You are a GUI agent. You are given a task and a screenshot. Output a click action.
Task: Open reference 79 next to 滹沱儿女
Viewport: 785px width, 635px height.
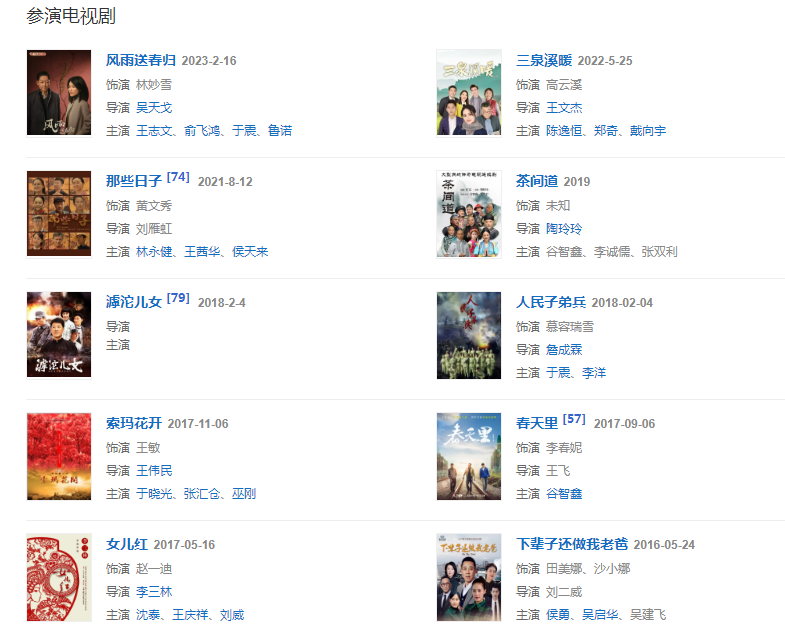point(178,298)
